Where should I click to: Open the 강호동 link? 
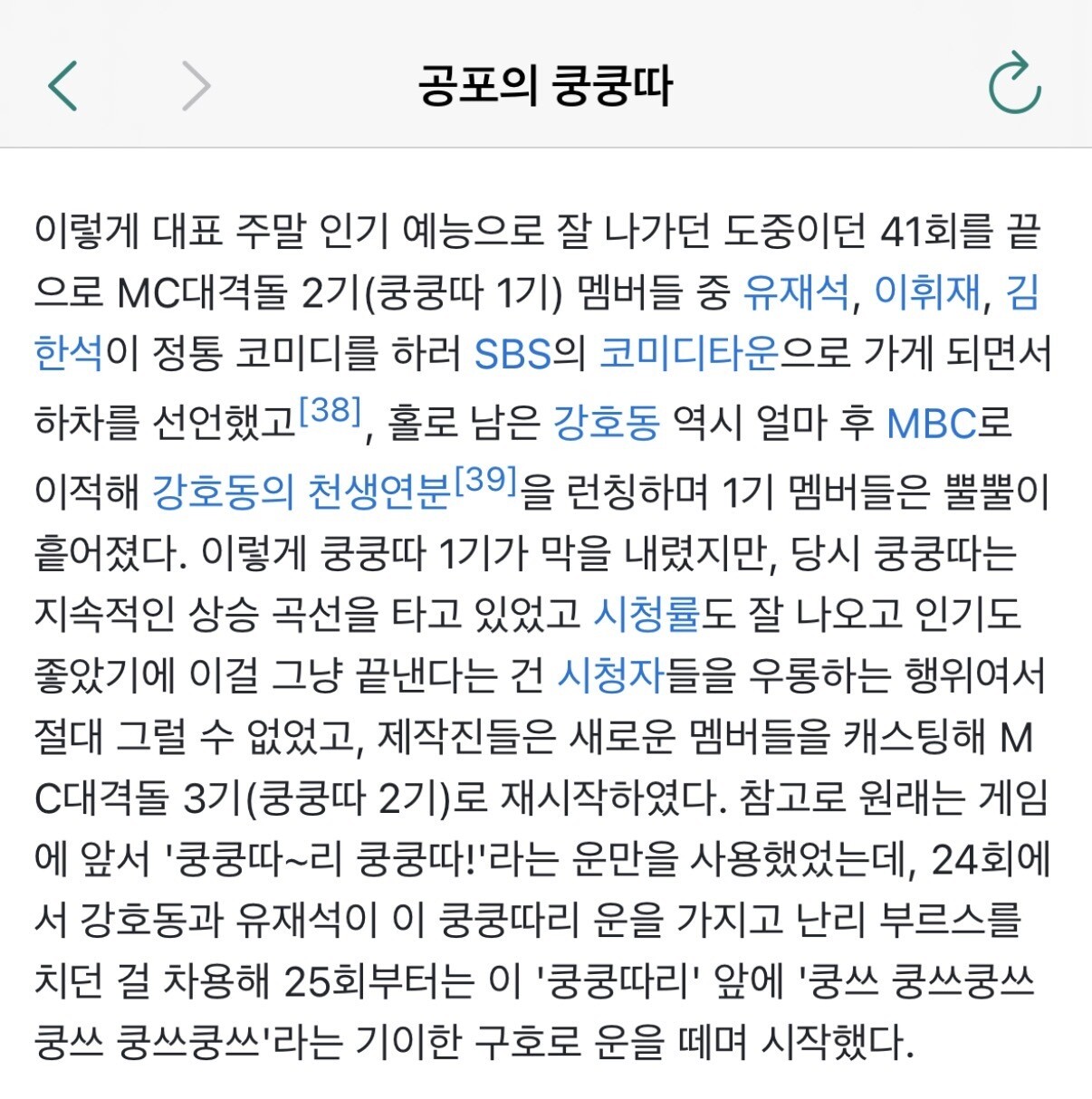point(607,422)
